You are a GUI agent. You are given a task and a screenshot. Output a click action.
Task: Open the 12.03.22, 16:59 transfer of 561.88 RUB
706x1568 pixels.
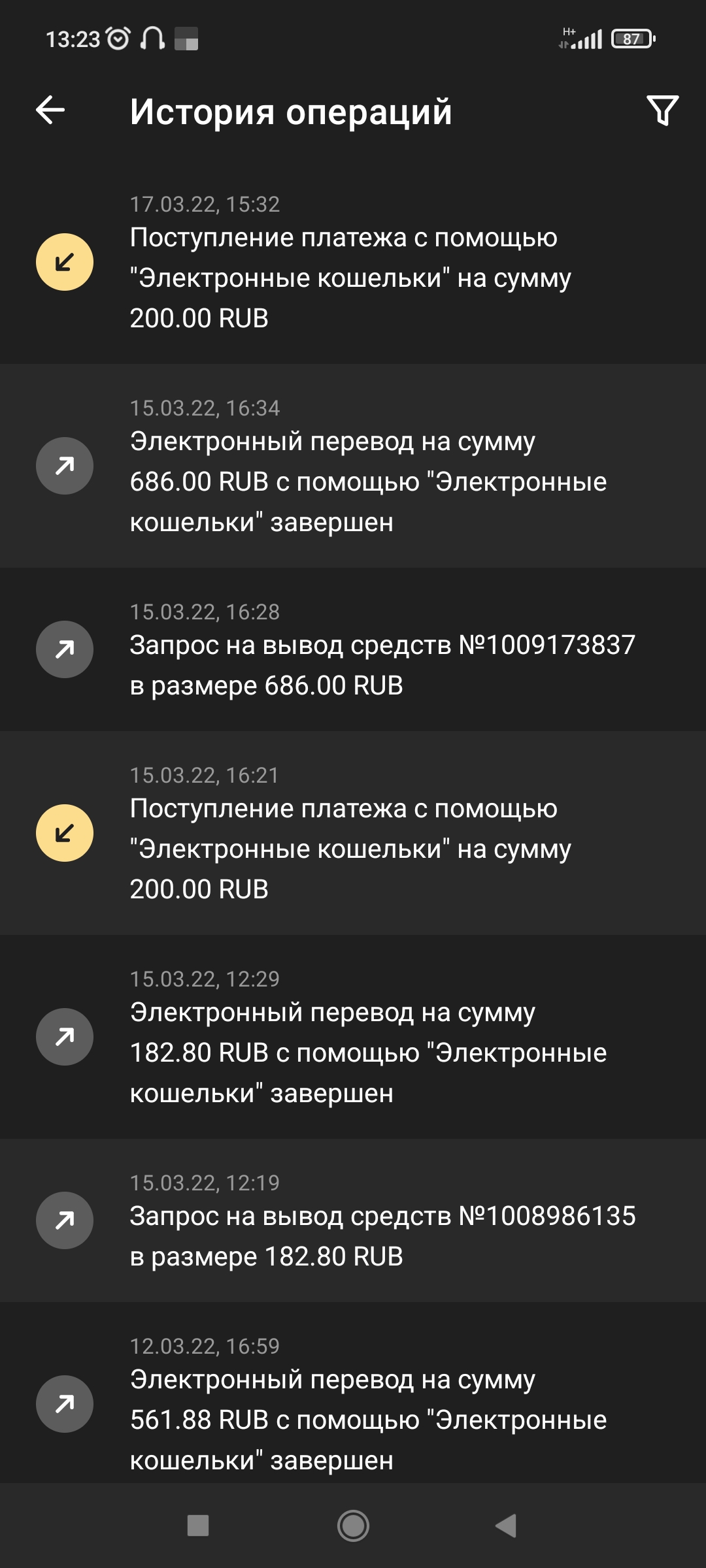pyautogui.click(x=353, y=1405)
